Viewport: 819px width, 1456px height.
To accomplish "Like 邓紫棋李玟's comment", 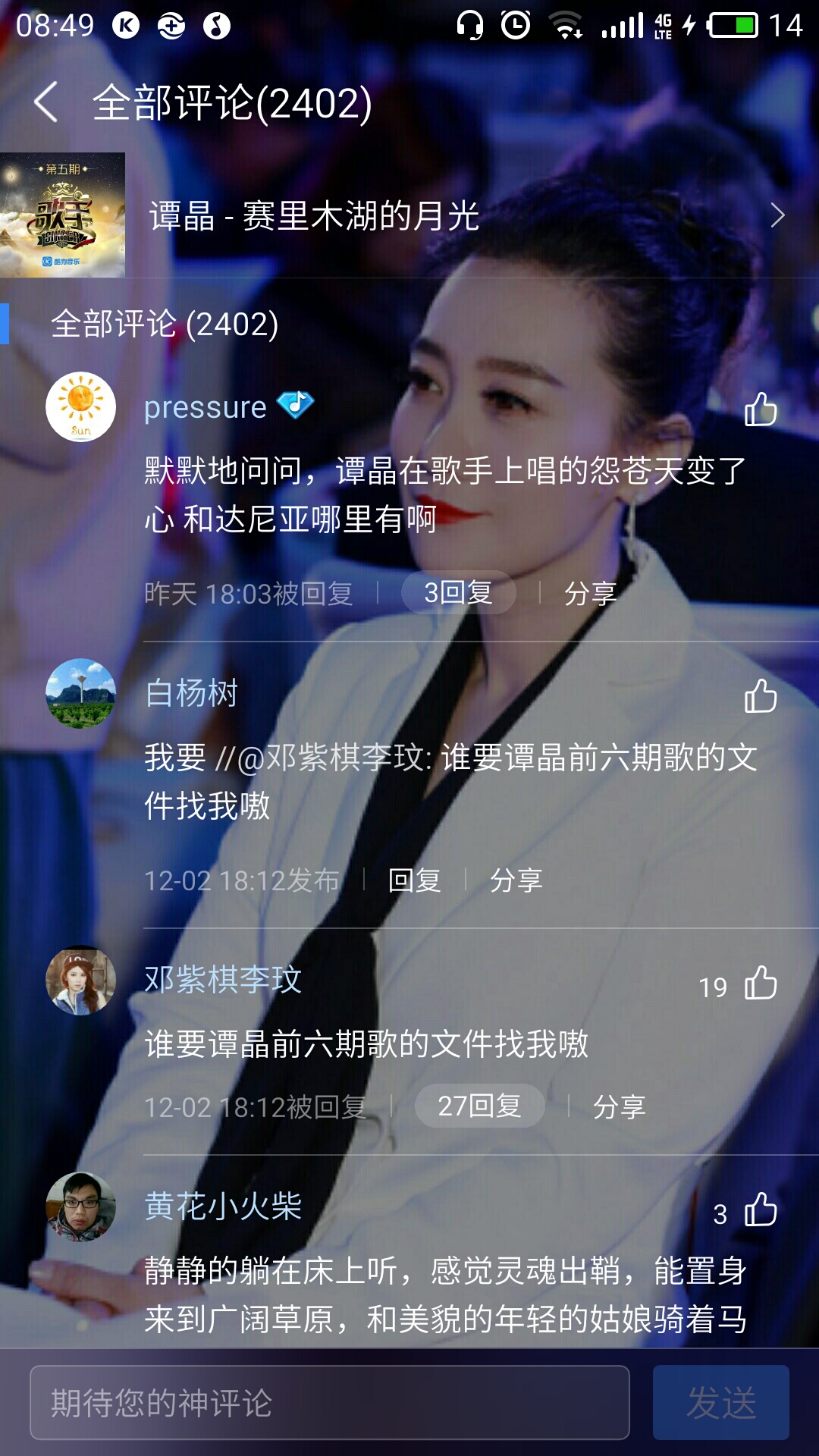I will [760, 984].
